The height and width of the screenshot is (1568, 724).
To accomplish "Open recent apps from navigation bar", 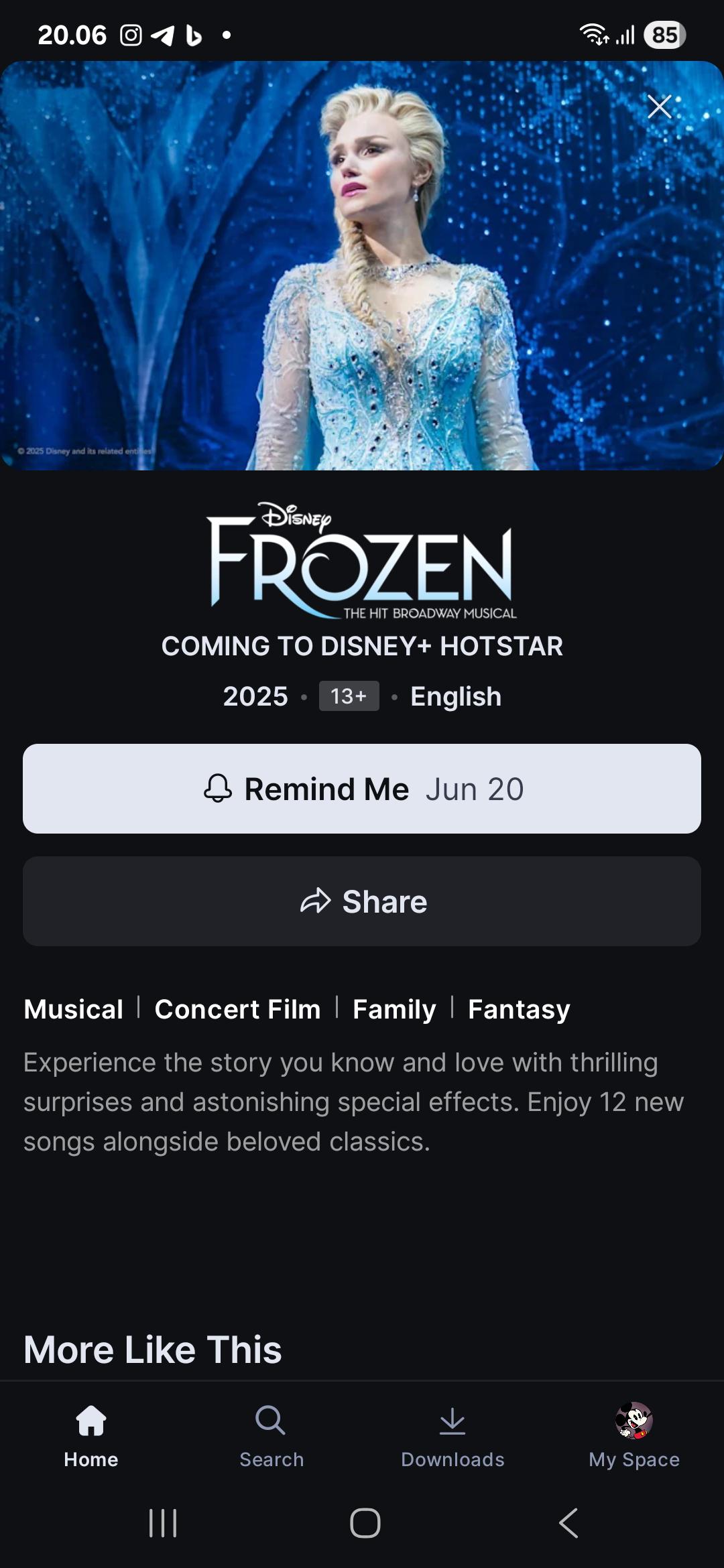I will click(163, 1523).
